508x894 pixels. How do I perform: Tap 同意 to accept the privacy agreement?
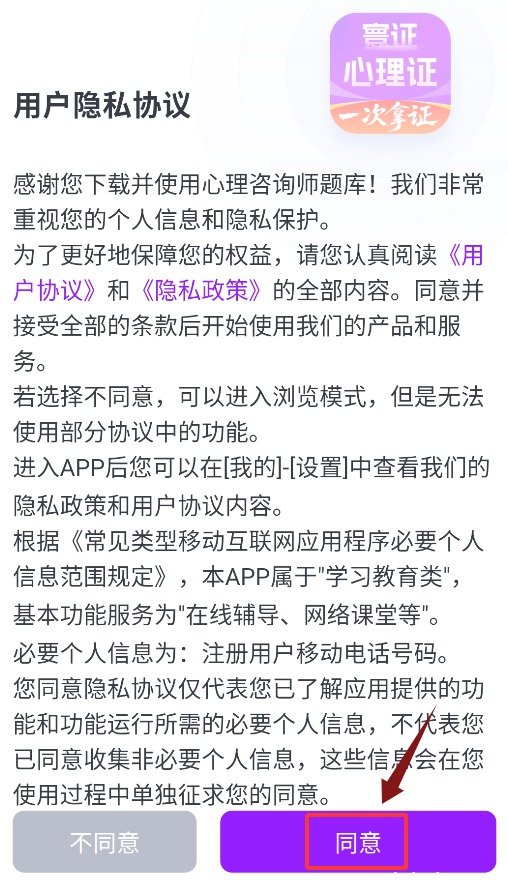pyautogui.click(x=358, y=842)
